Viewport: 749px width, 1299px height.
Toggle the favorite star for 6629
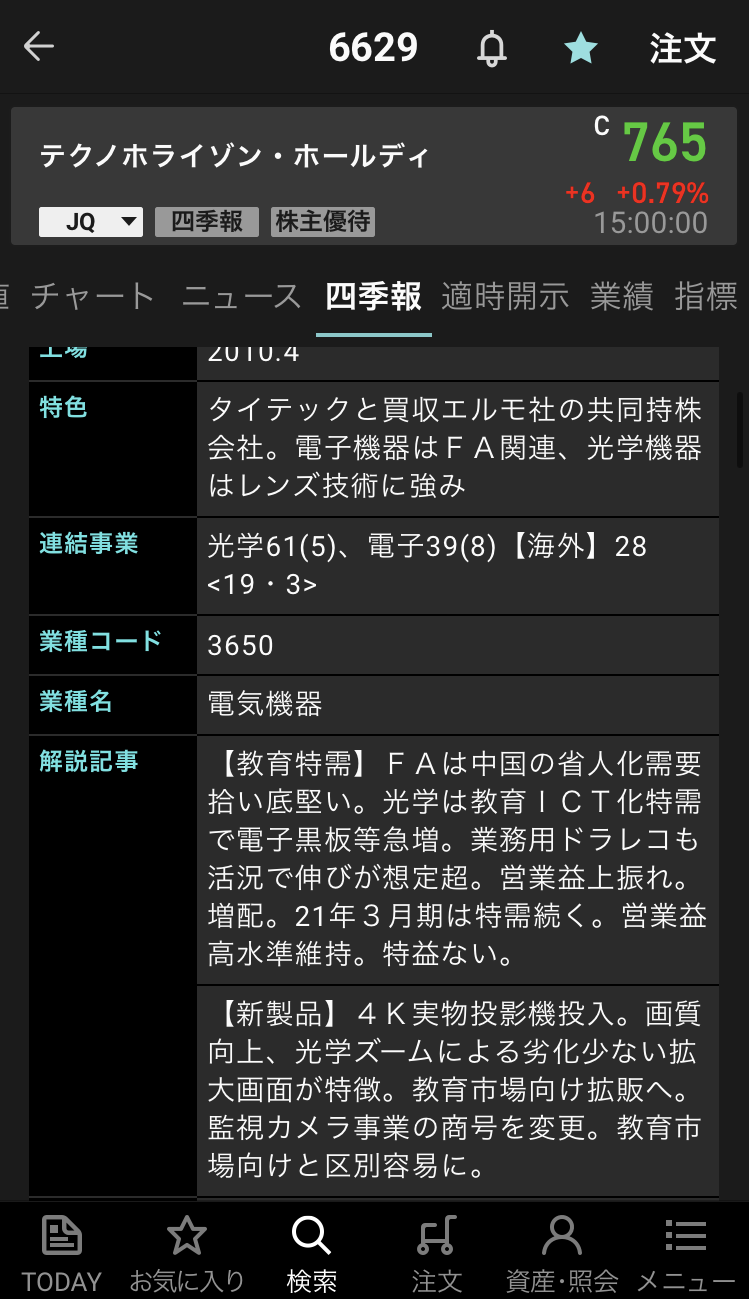point(581,48)
